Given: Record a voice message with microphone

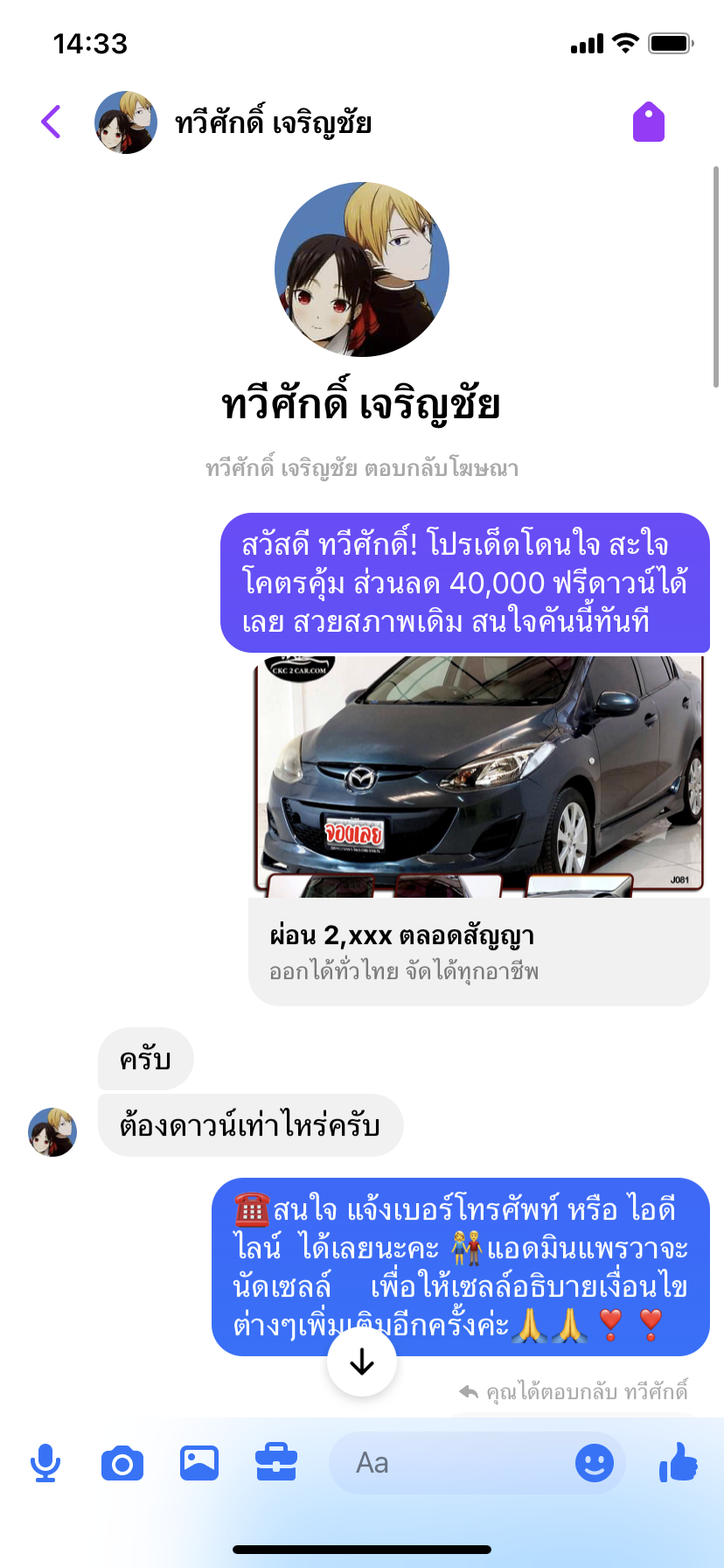Looking at the screenshot, I should 45,1462.
